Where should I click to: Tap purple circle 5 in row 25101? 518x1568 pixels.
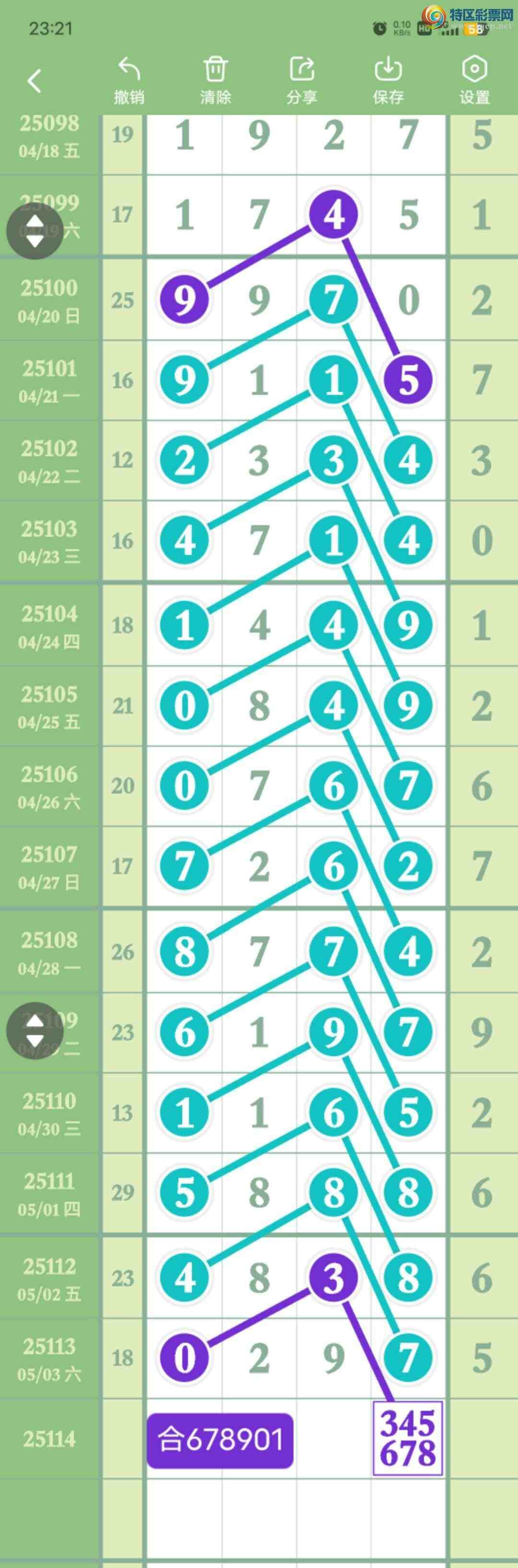pyautogui.click(x=408, y=380)
